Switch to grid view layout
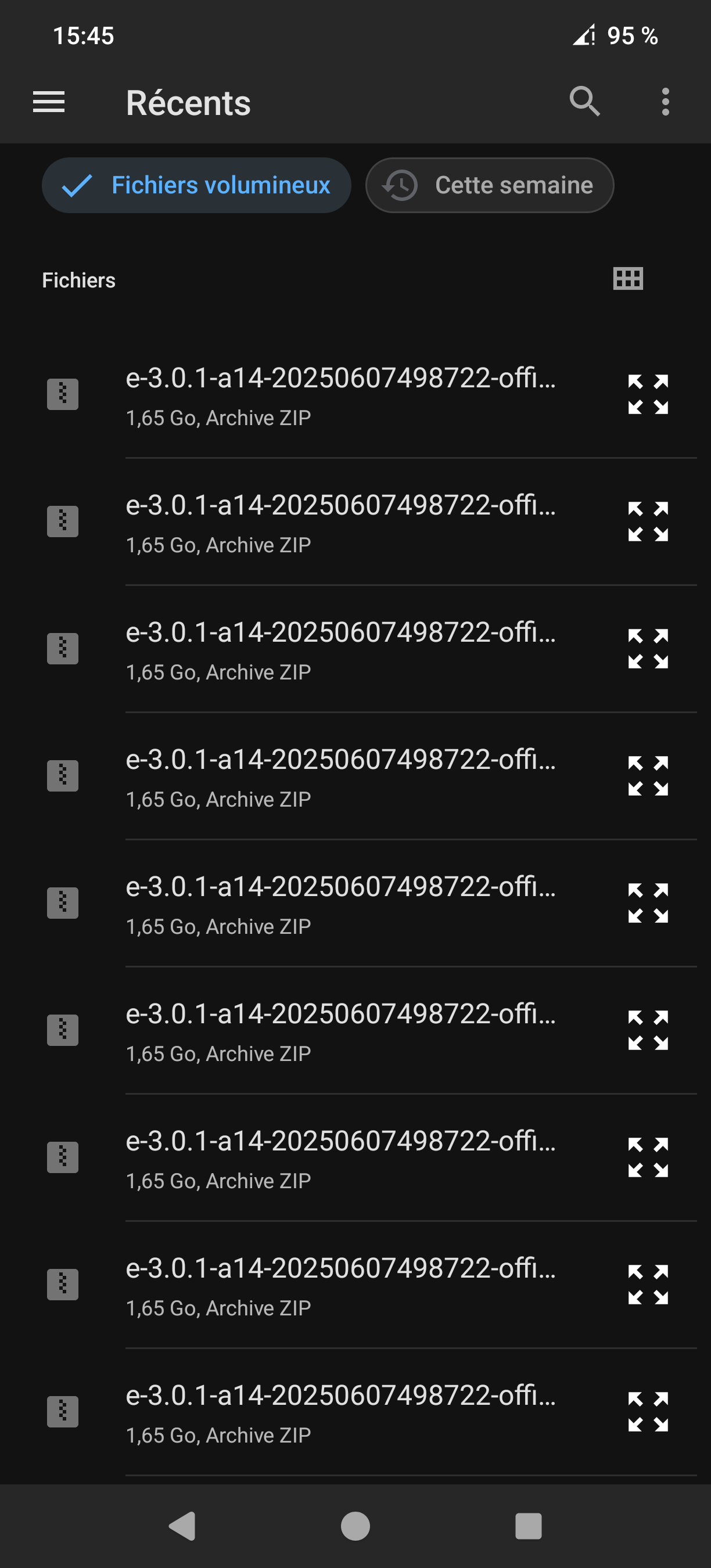 (x=628, y=279)
